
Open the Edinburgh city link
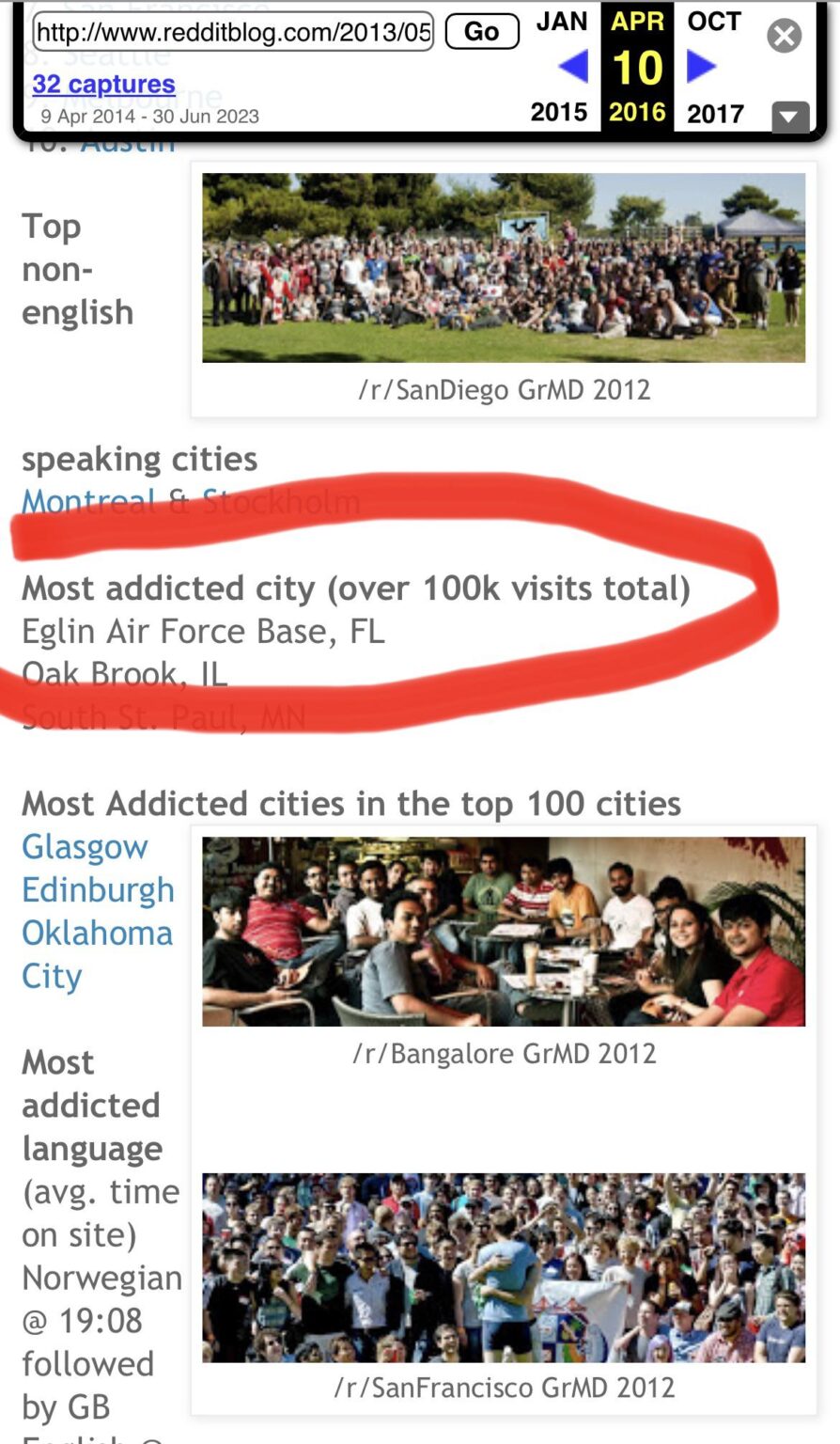98,888
